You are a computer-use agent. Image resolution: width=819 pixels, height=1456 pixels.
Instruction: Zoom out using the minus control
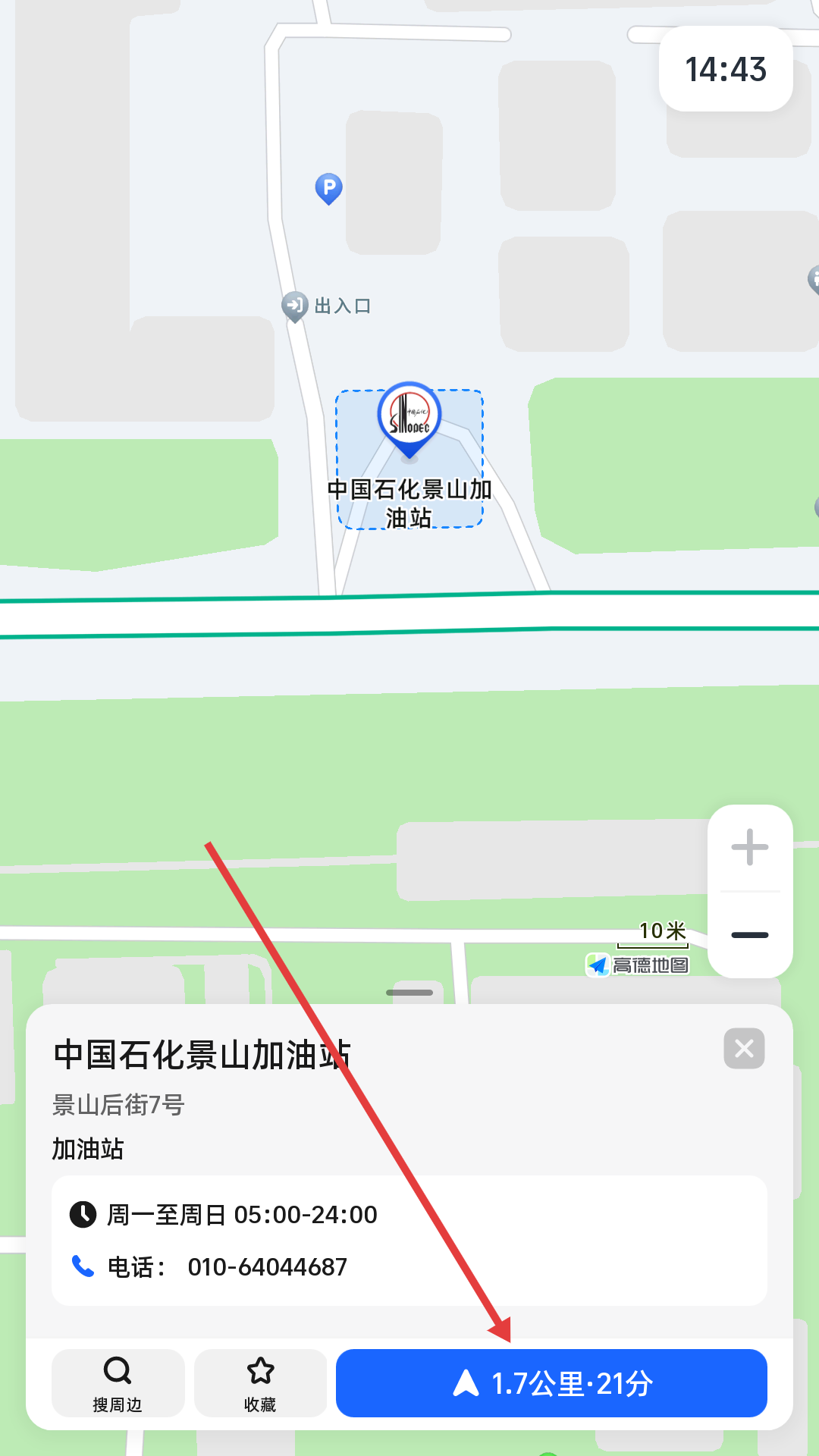[x=749, y=935]
